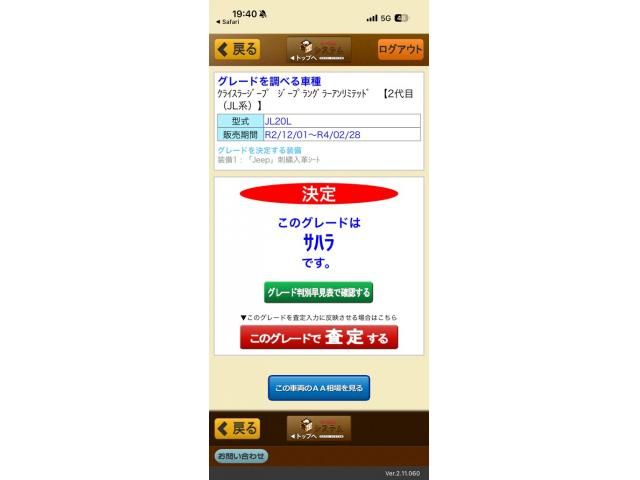This screenshot has height=480, width=640.
Task: Tap the ログアウト logout button
Action: point(400,49)
